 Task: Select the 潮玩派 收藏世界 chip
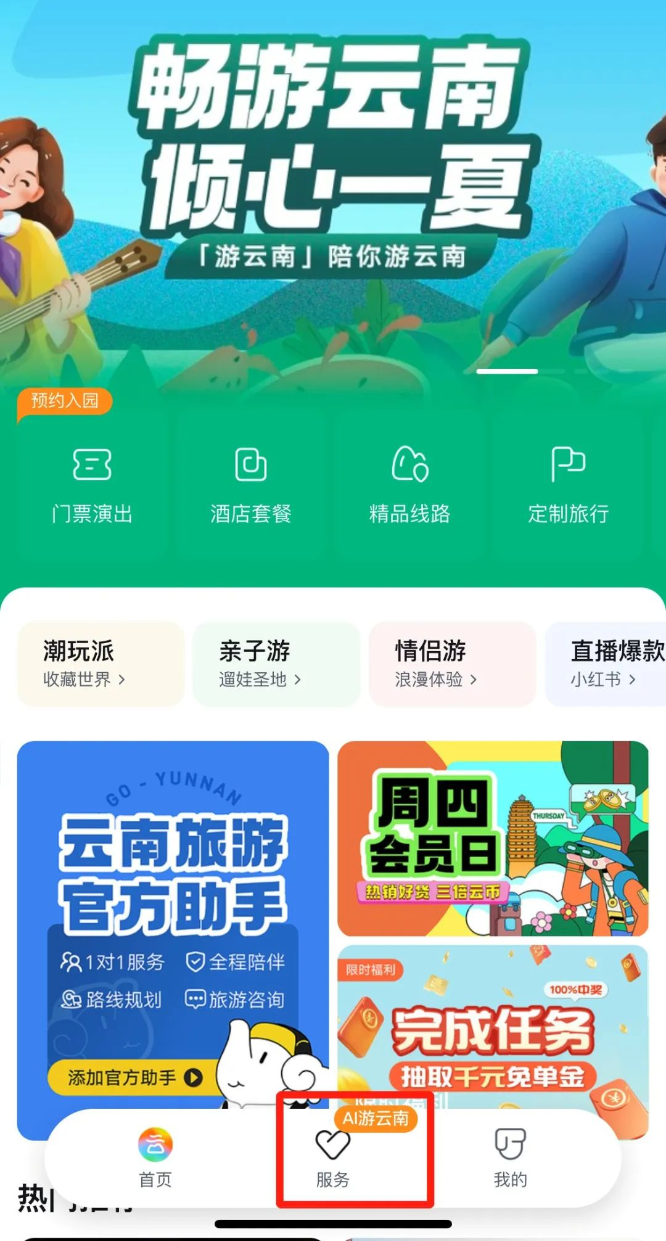101,664
